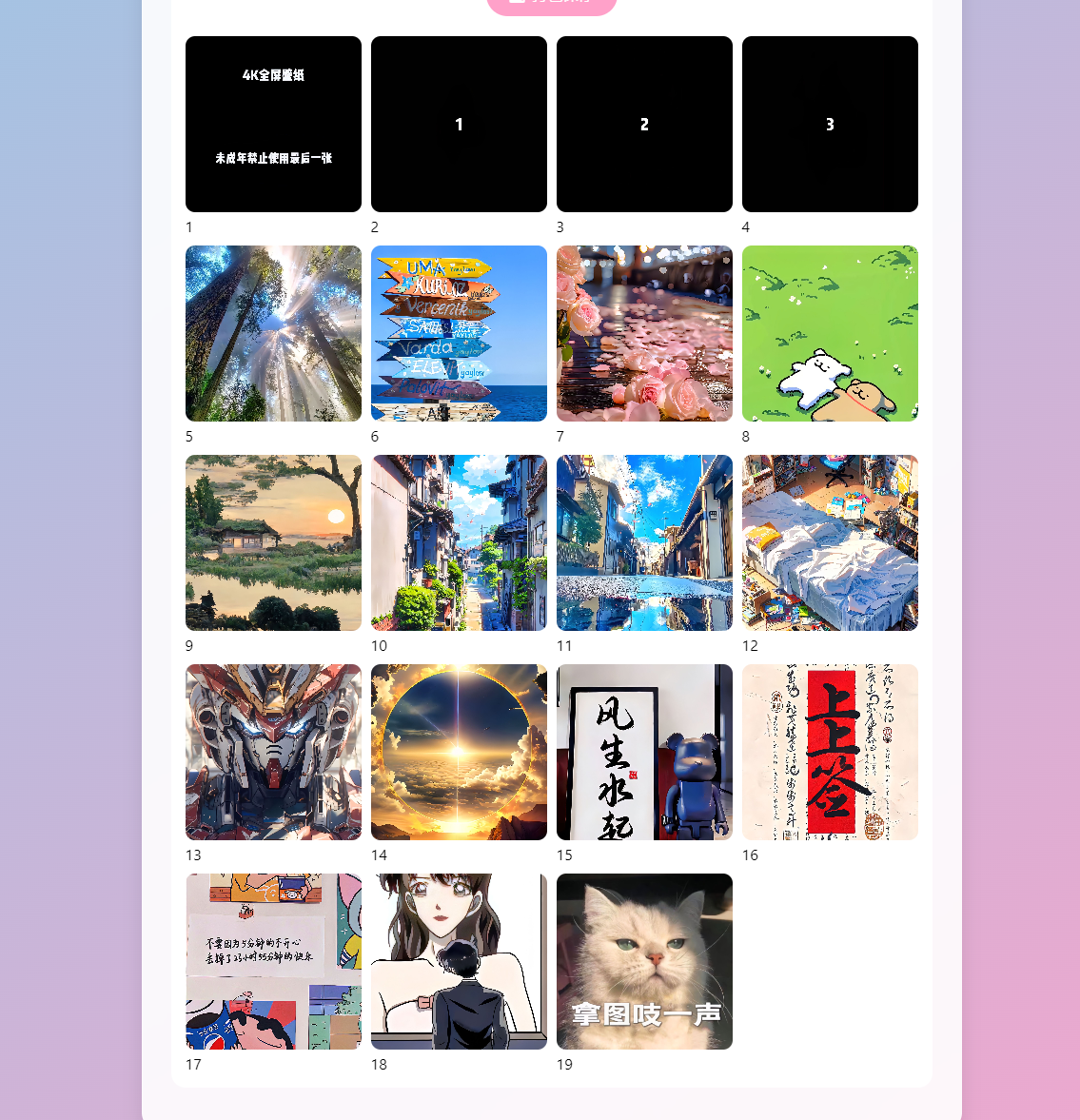Select the sunset lake pavilion painting

point(273,542)
